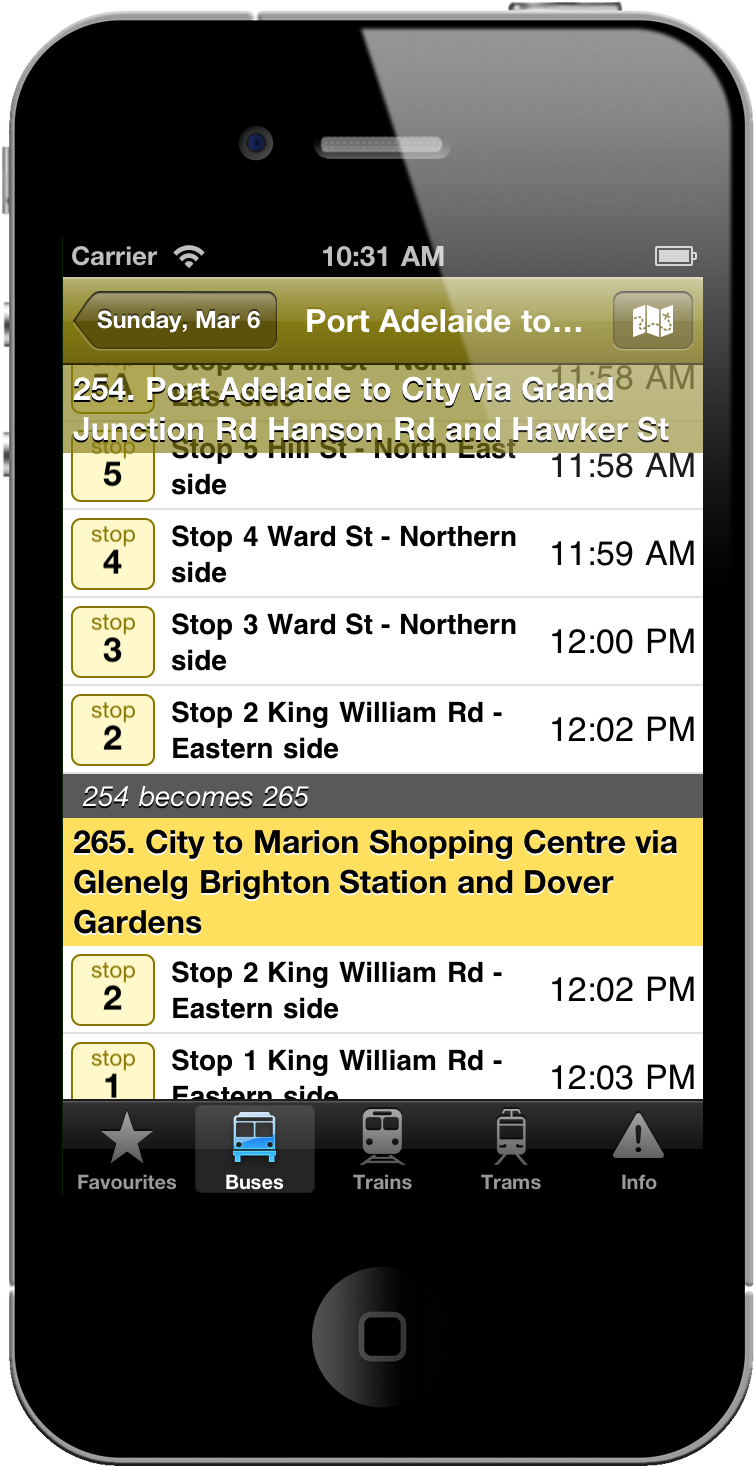Open the Trams tab
754x1466 pixels.
coord(511,1149)
